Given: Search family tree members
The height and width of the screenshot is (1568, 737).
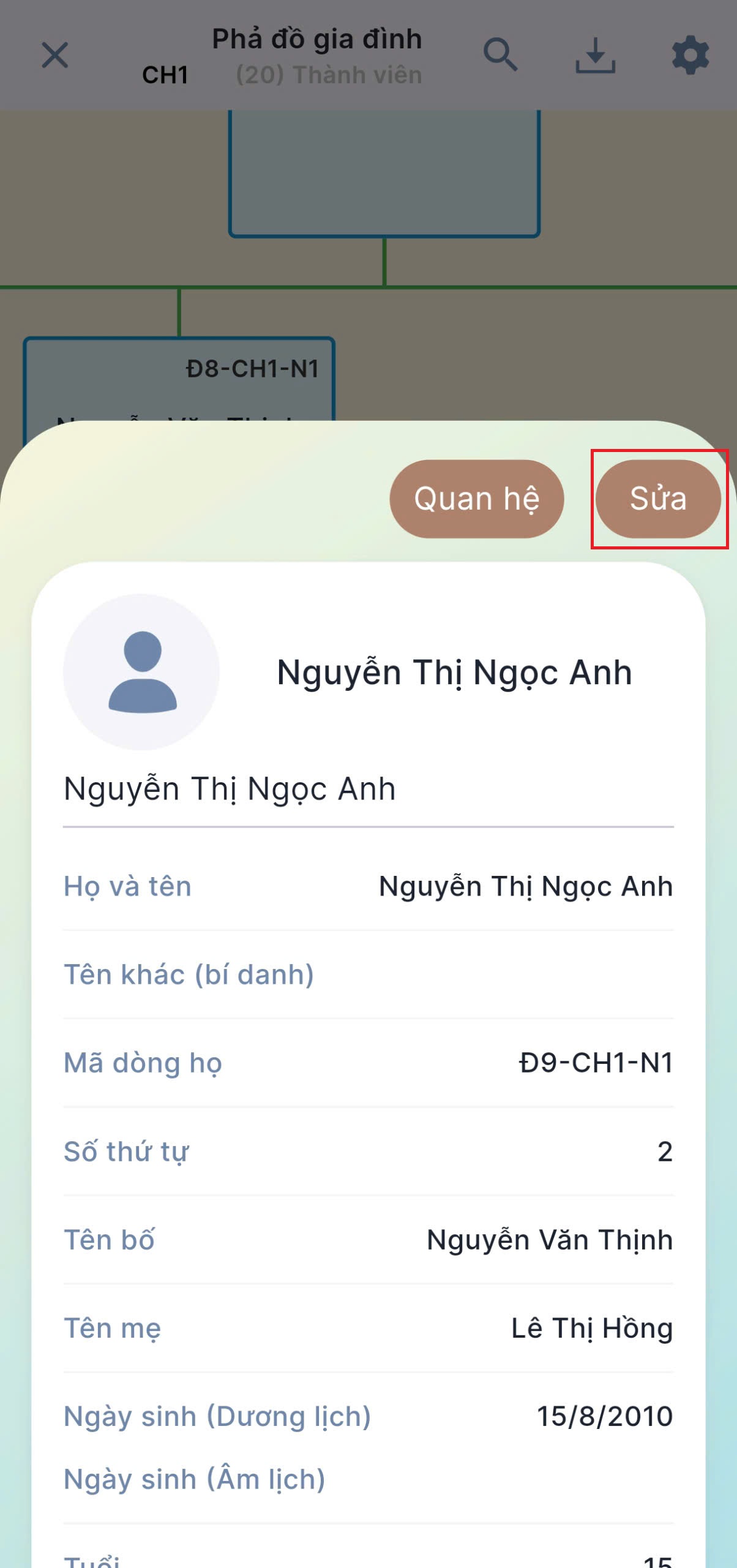Looking at the screenshot, I should [x=500, y=55].
